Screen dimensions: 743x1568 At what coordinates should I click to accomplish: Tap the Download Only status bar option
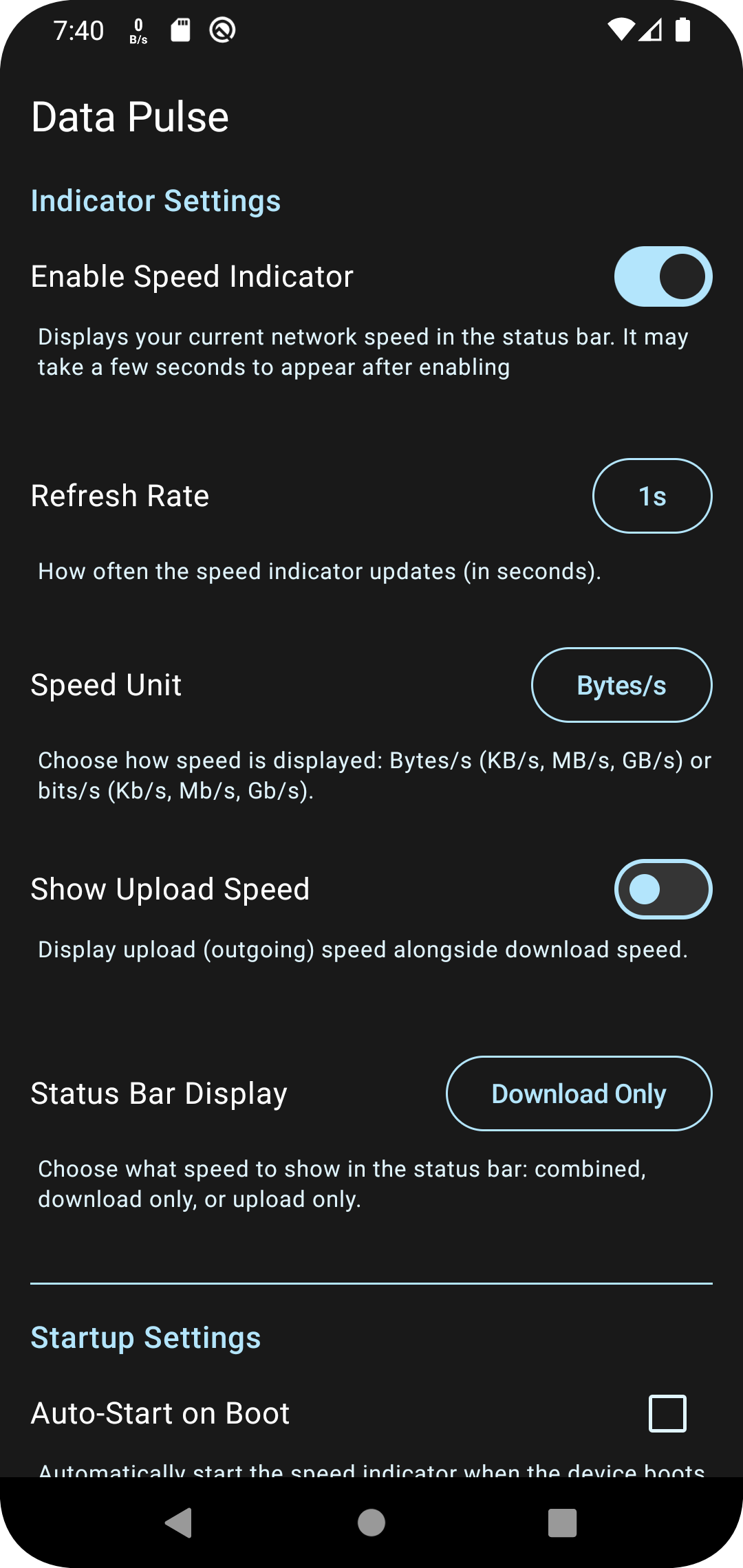click(579, 1093)
